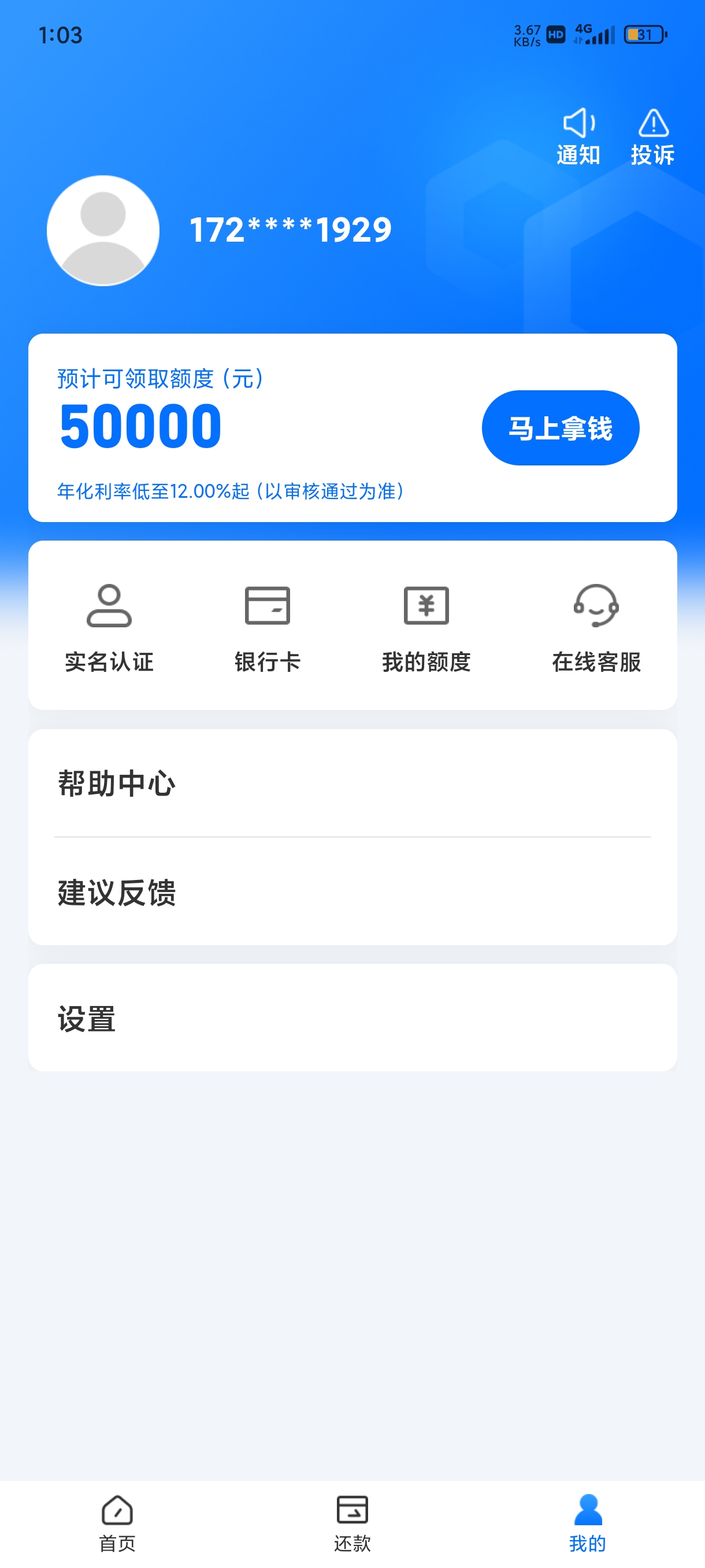Viewport: 705px width, 1568px height.
Task: Tap the profile avatar picture
Action: click(103, 231)
